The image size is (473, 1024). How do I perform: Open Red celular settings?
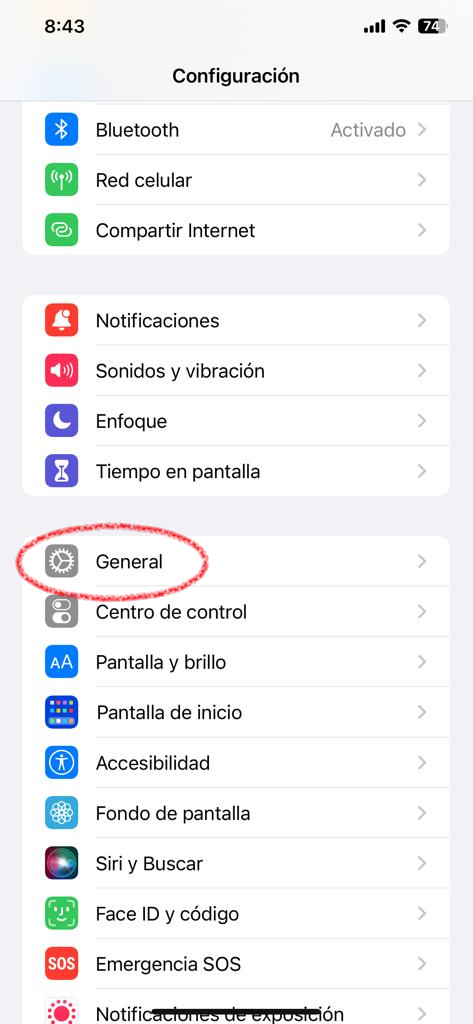point(236,180)
